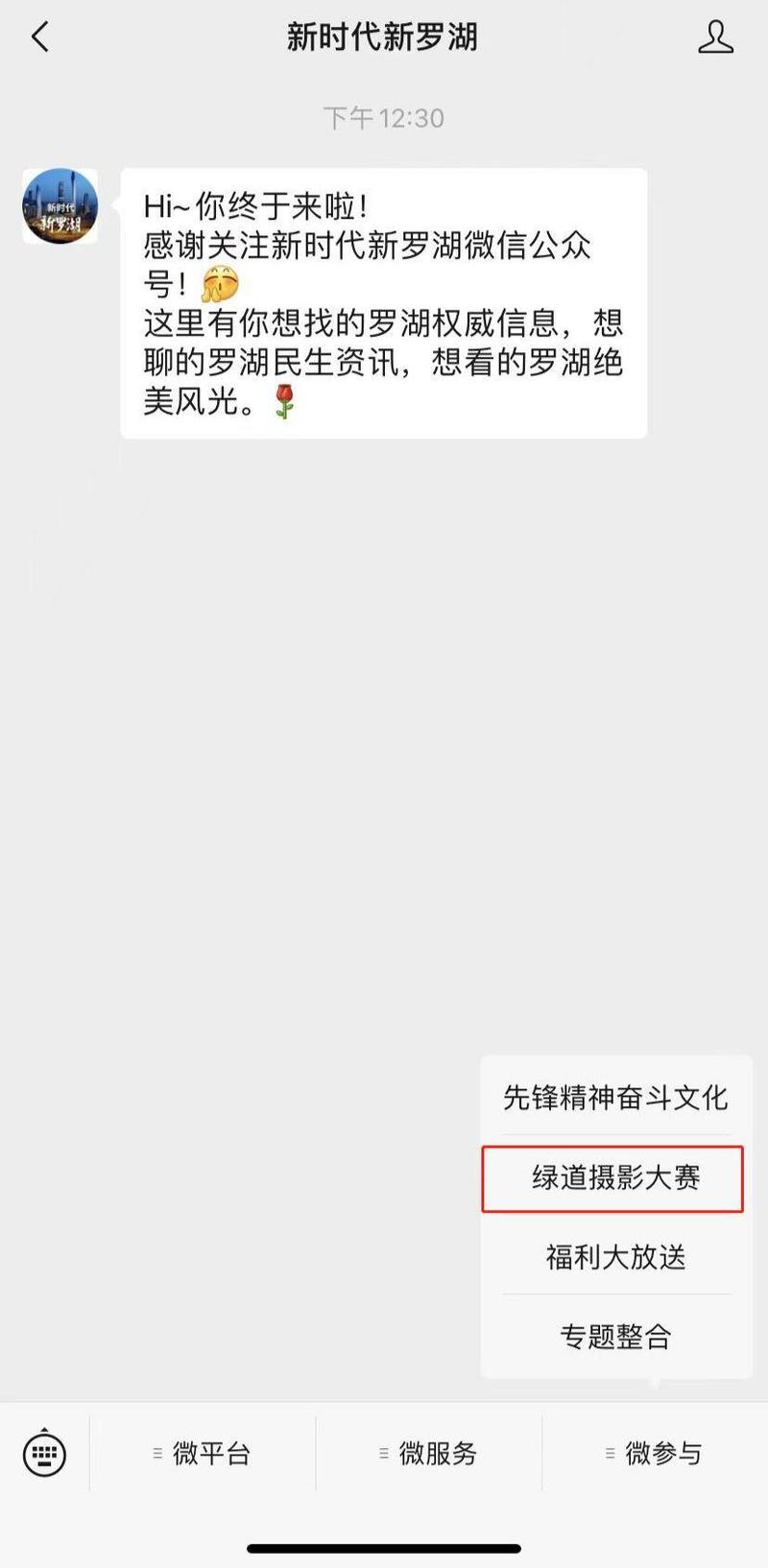This screenshot has height=1568, width=768.
Task: Go back from 新时代新罗湖 chat
Action: [40, 38]
